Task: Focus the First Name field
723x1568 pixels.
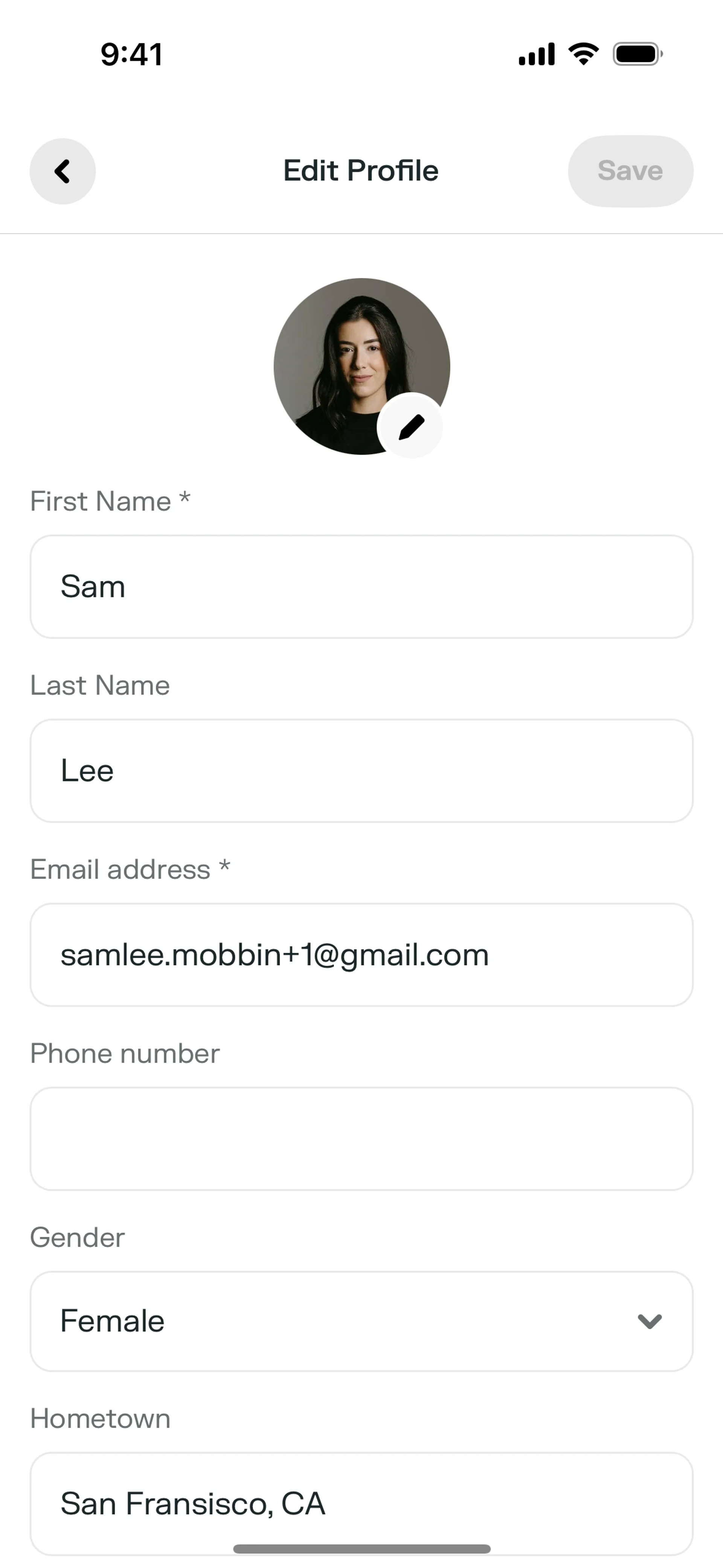Action: tap(361, 587)
